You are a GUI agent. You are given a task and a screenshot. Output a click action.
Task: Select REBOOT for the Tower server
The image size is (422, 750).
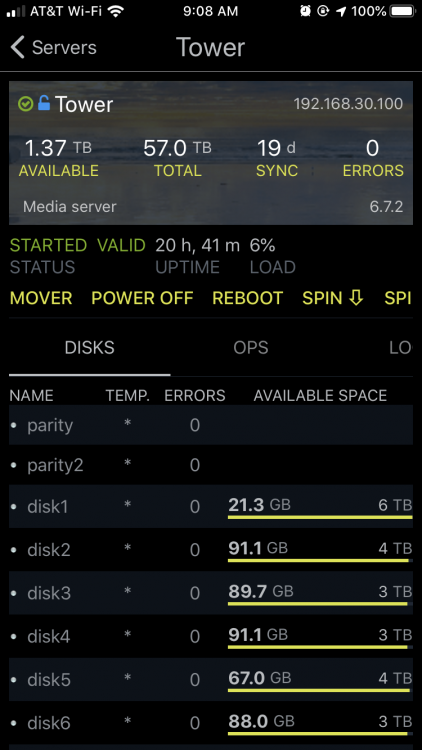click(247, 298)
